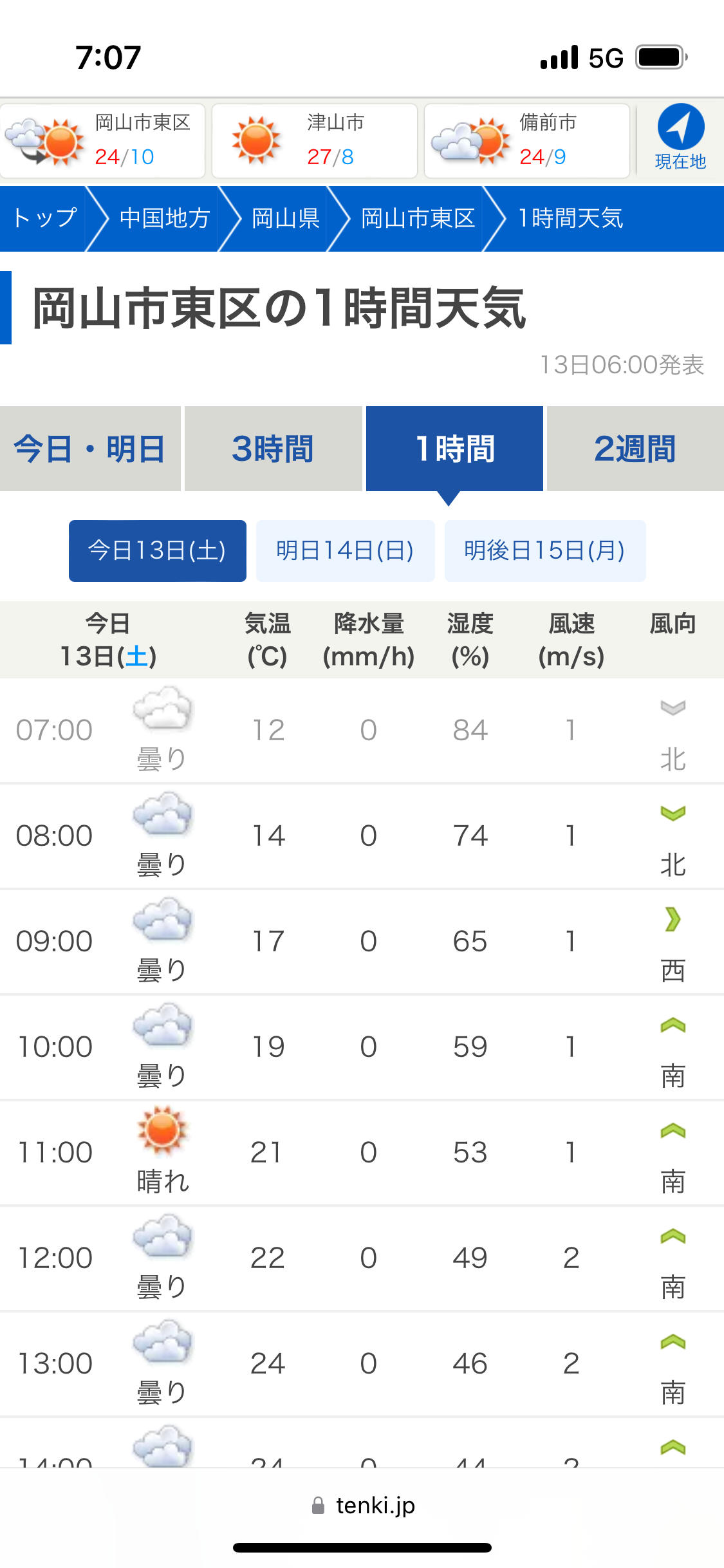The height and width of the screenshot is (1568, 724).
Task: Switch to the 3時間 forecast tab
Action: pos(273,449)
